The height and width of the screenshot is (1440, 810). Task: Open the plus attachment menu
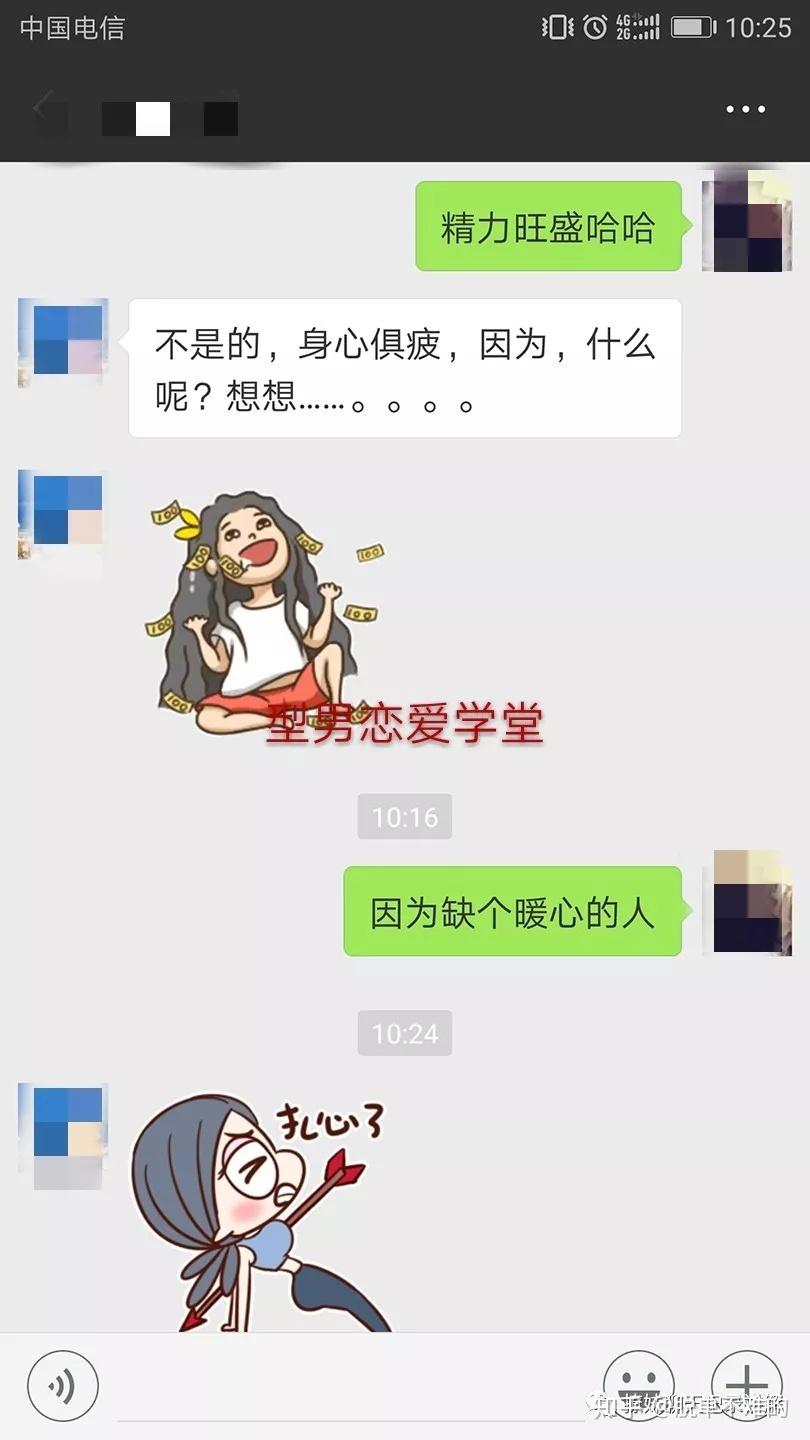click(746, 1386)
